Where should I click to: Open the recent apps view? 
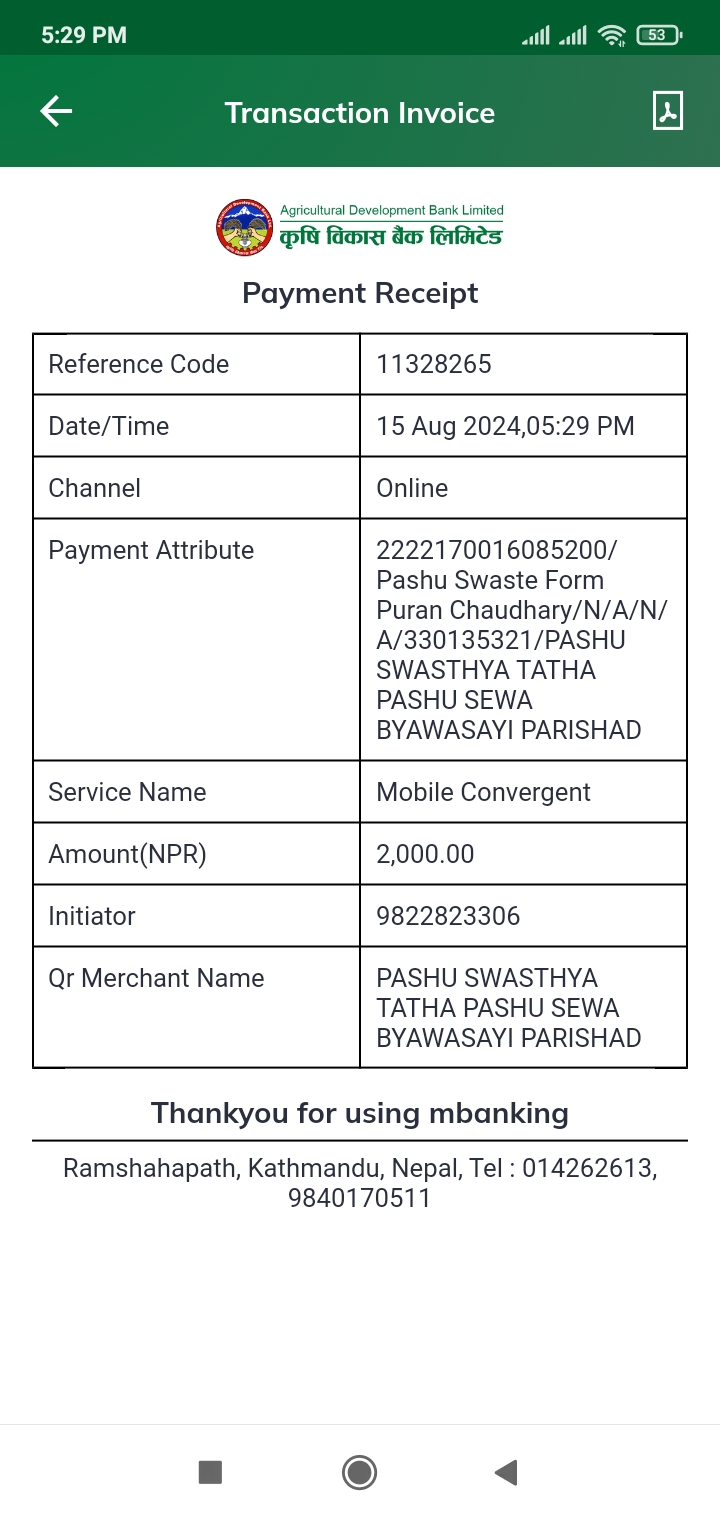tap(210, 1472)
